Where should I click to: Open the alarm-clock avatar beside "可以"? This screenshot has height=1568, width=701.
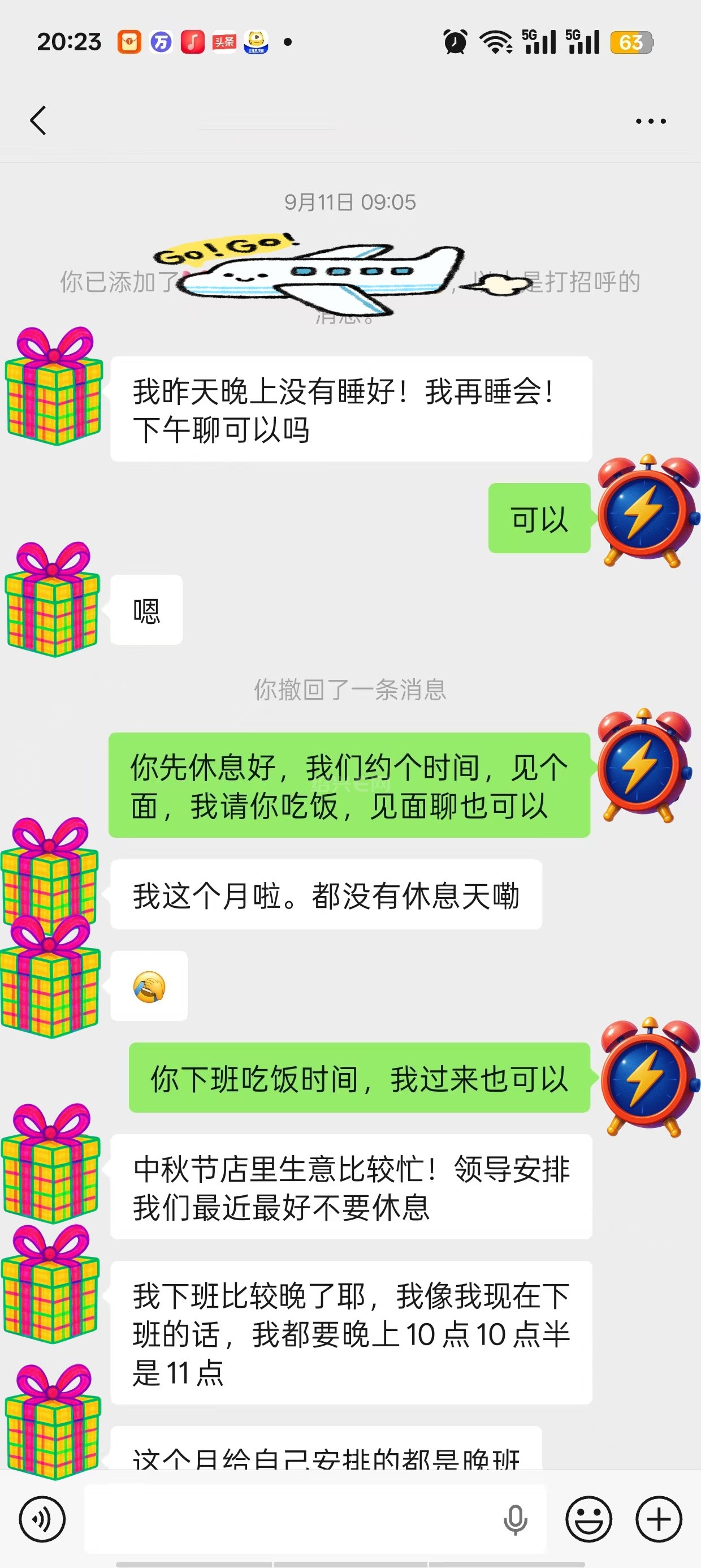click(647, 511)
